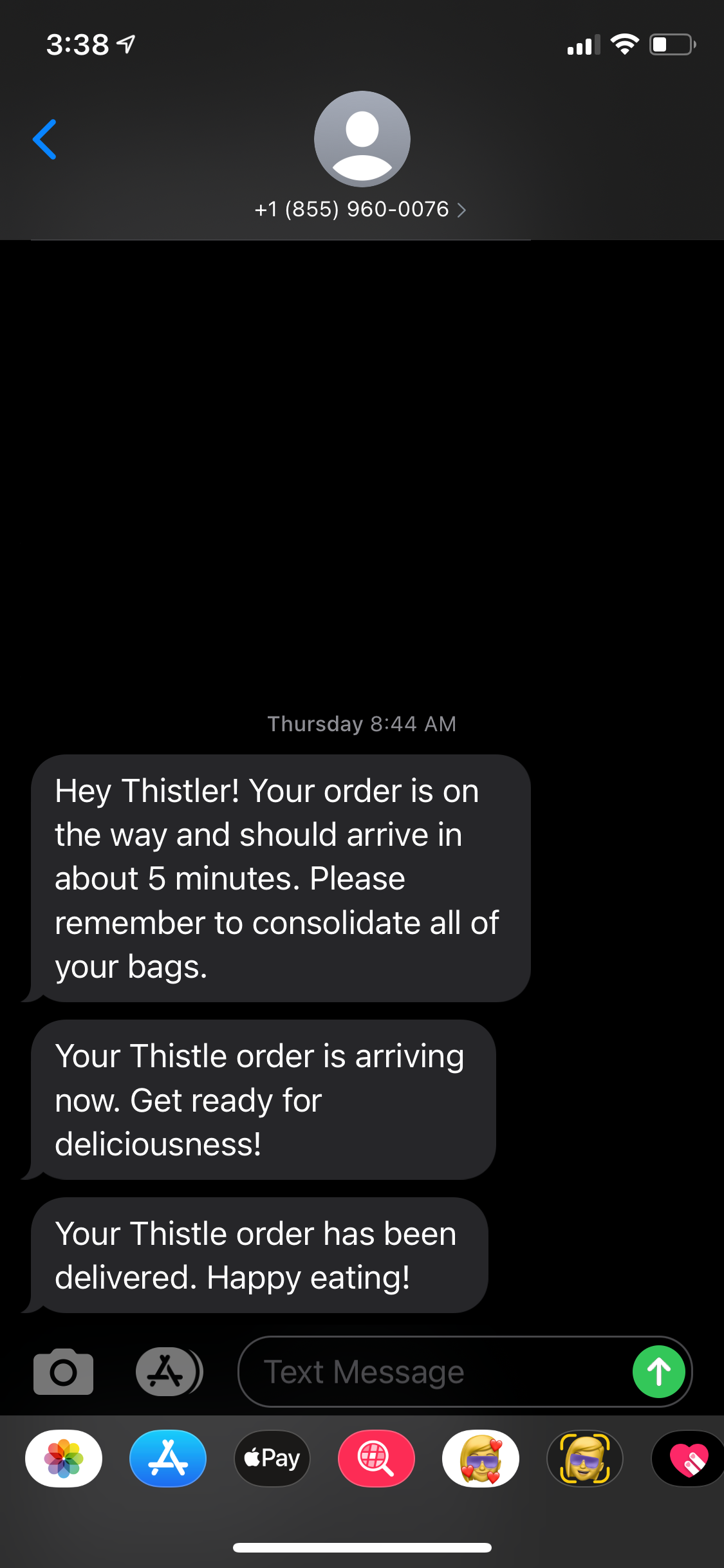Open Memoji stickers with hearts face

click(x=481, y=1459)
